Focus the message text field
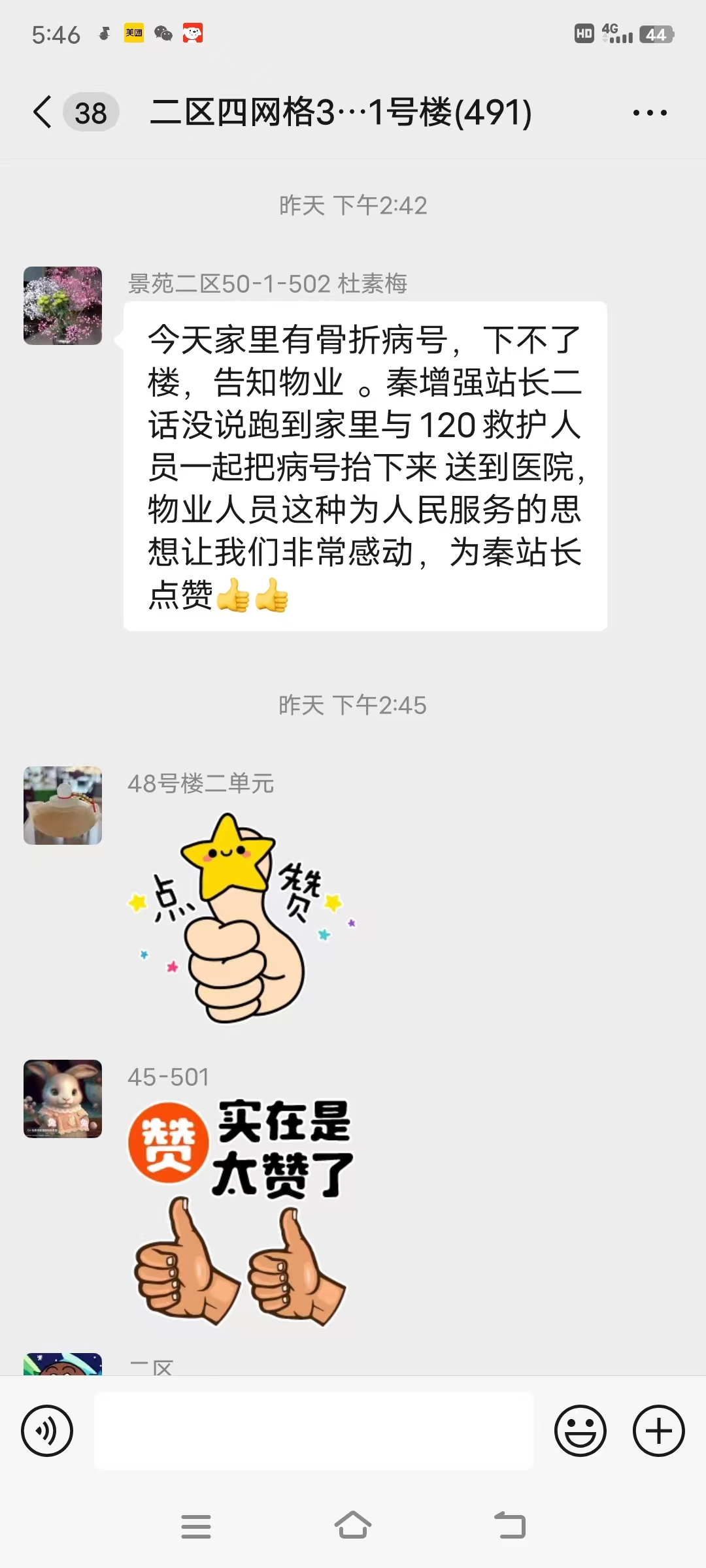706x1568 pixels. tap(314, 1431)
